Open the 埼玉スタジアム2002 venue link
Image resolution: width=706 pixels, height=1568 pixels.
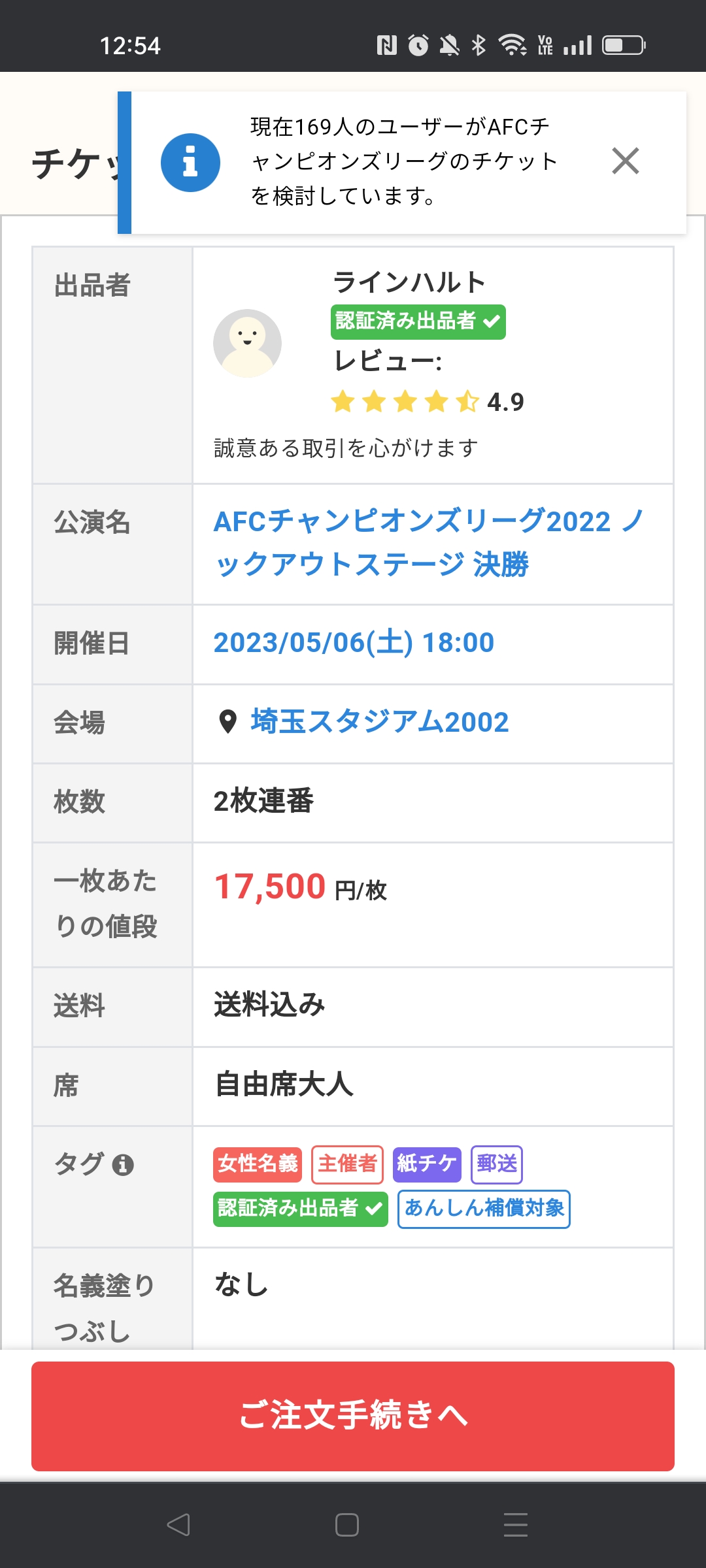379,723
